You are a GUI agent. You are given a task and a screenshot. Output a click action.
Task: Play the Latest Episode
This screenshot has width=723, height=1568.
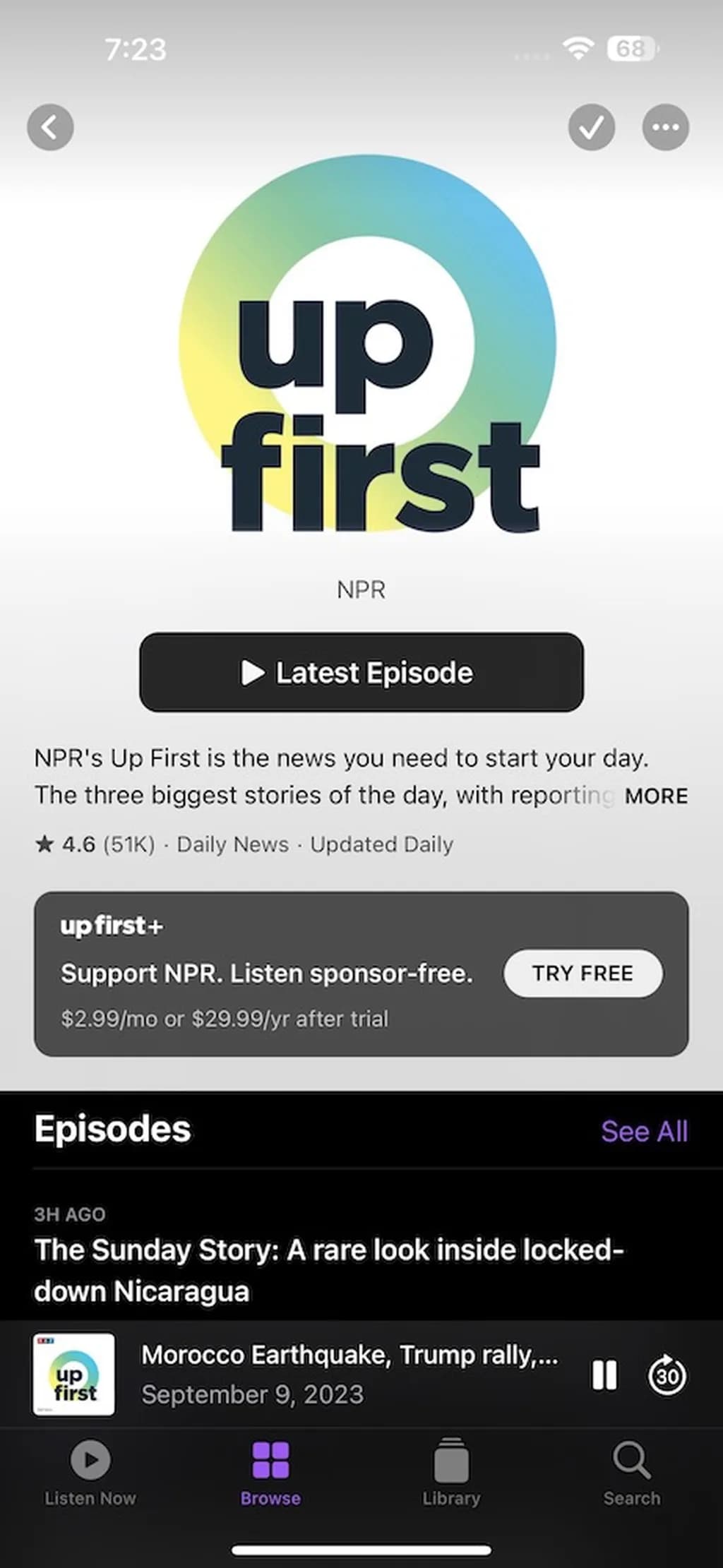[x=361, y=672]
